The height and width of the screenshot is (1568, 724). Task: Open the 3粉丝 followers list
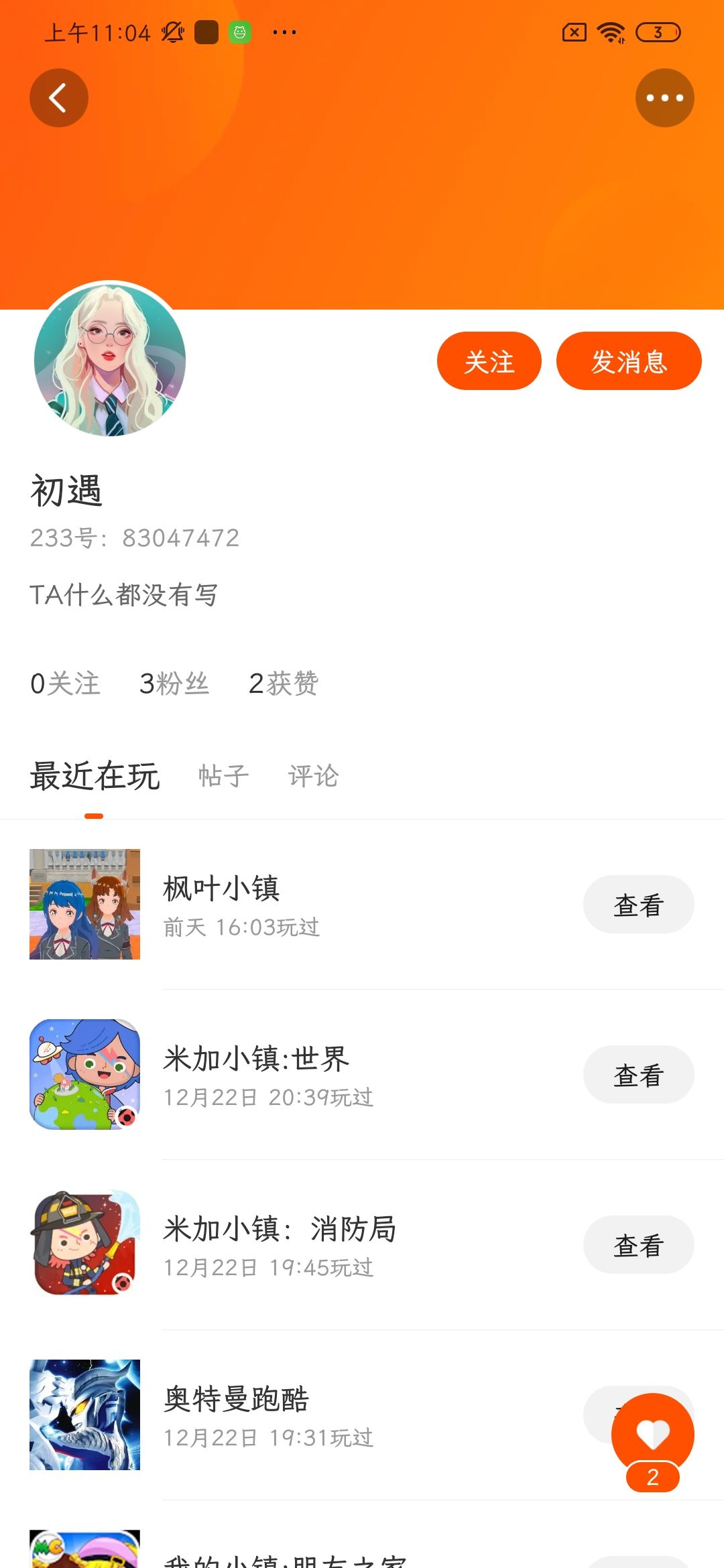click(x=174, y=683)
